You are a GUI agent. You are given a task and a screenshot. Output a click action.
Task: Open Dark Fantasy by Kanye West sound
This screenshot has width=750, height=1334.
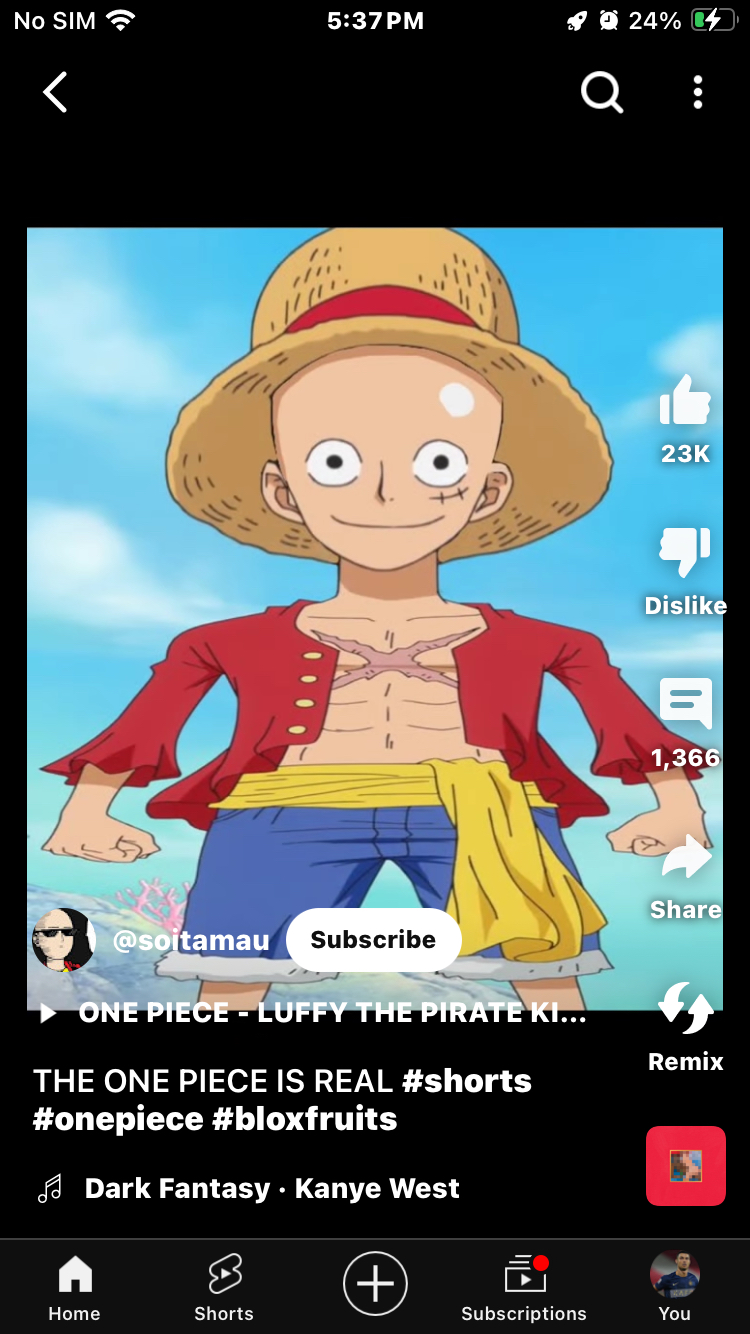click(270, 1188)
